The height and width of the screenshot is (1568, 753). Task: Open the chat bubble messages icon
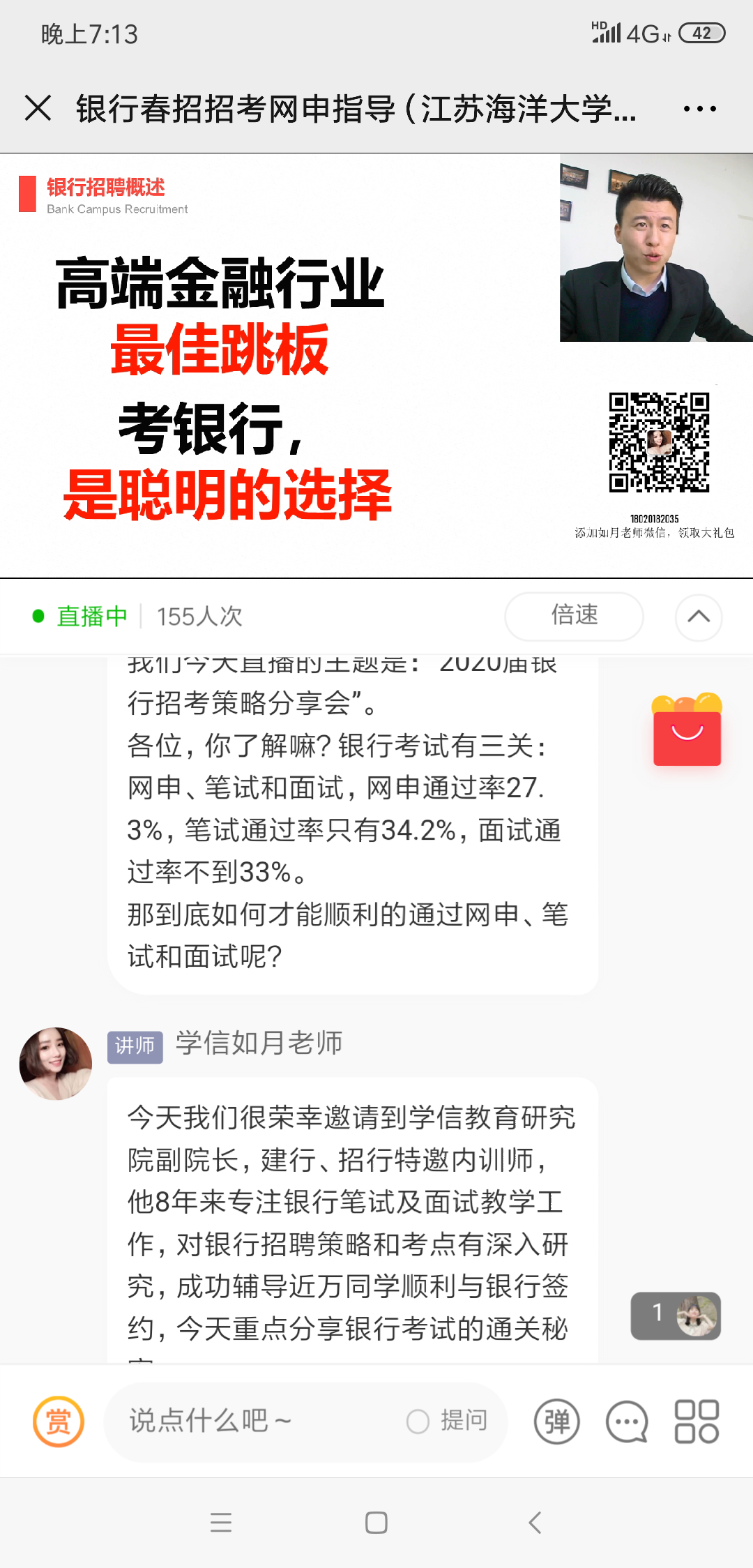[626, 1421]
